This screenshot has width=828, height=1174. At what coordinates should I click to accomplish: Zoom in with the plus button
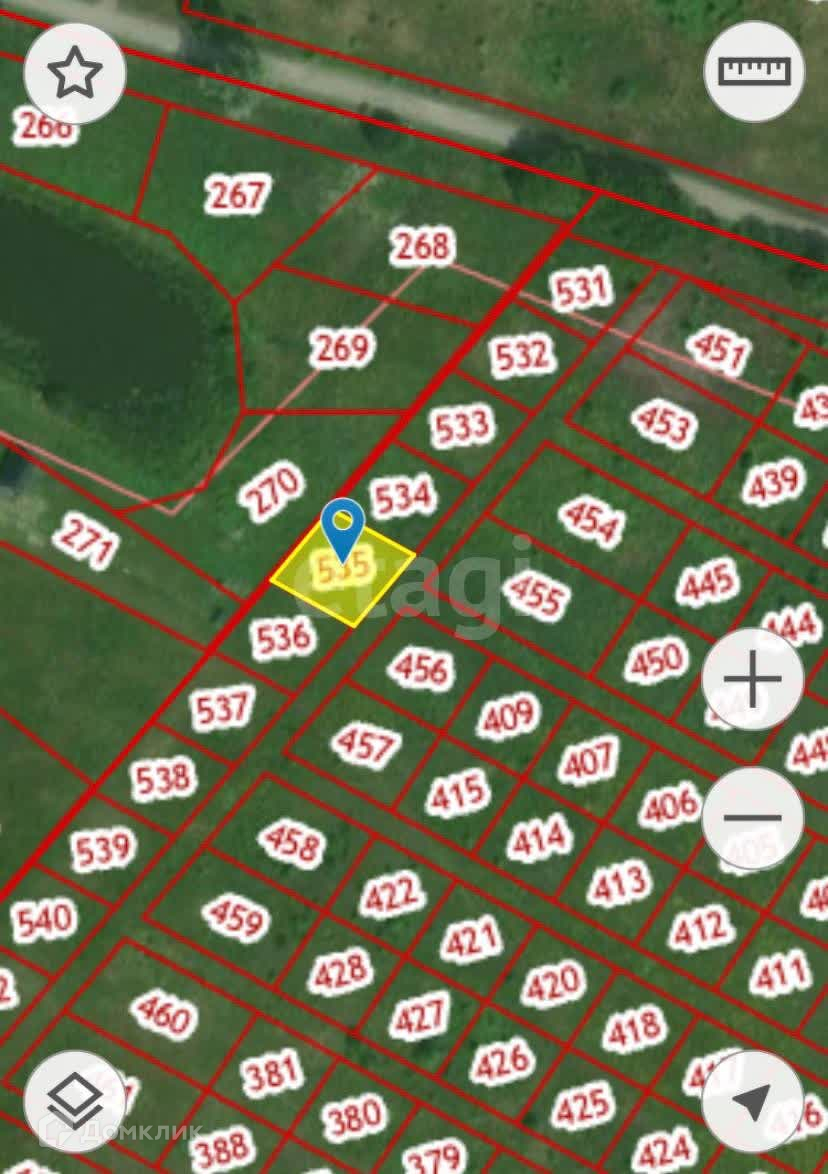pos(753,679)
